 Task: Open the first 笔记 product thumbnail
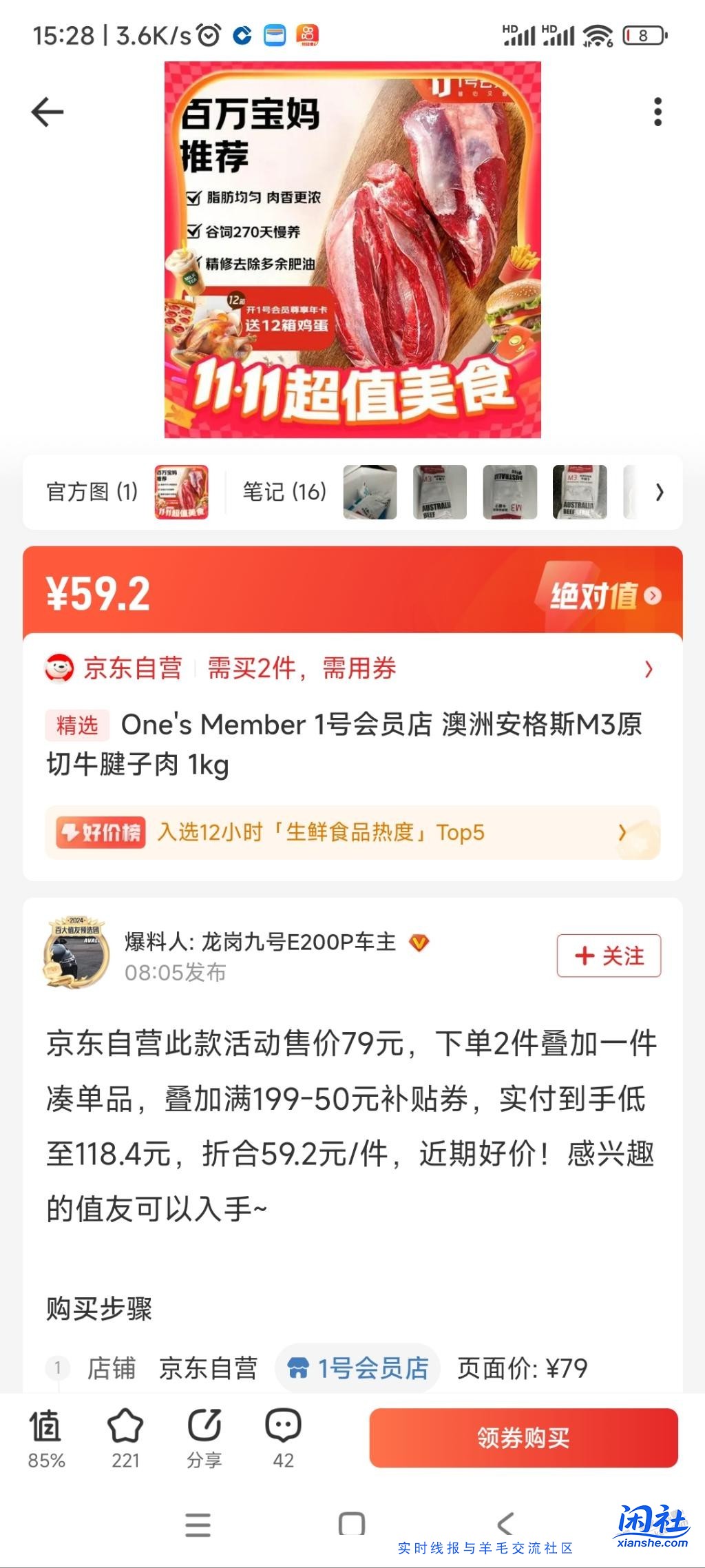click(x=370, y=493)
